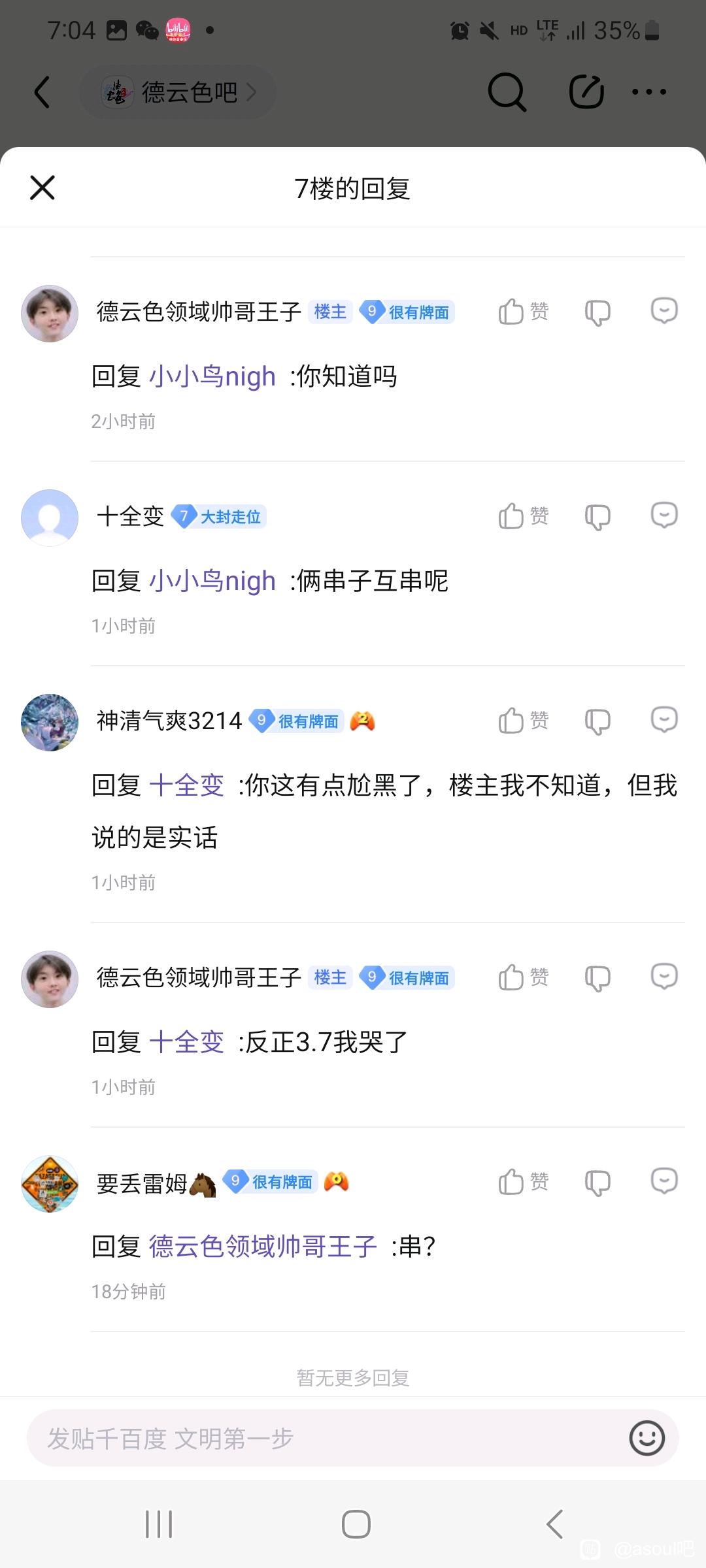Open 小小鸟nigh link in 十全变's reply

pyautogui.click(x=212, y=581)
